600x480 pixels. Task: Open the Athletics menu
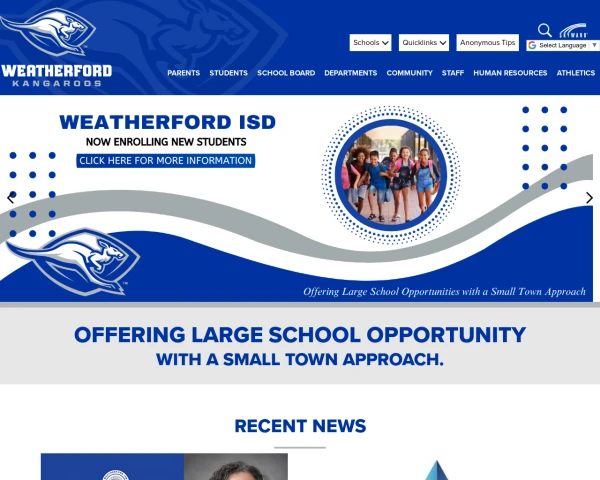point(576,73)
